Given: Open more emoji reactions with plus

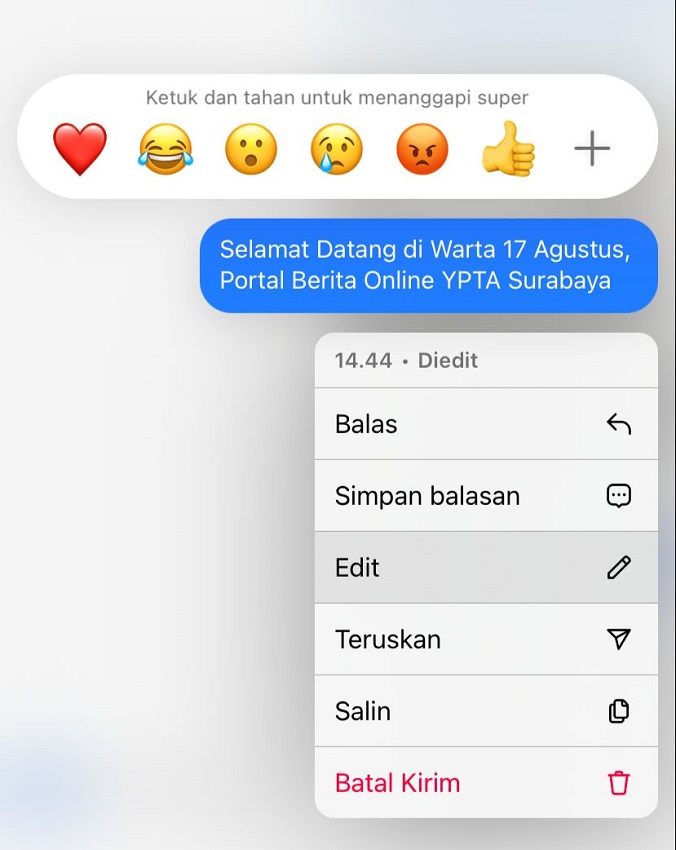Looking at the screenshot, I should pyautogui.click(x=592, y=150).
